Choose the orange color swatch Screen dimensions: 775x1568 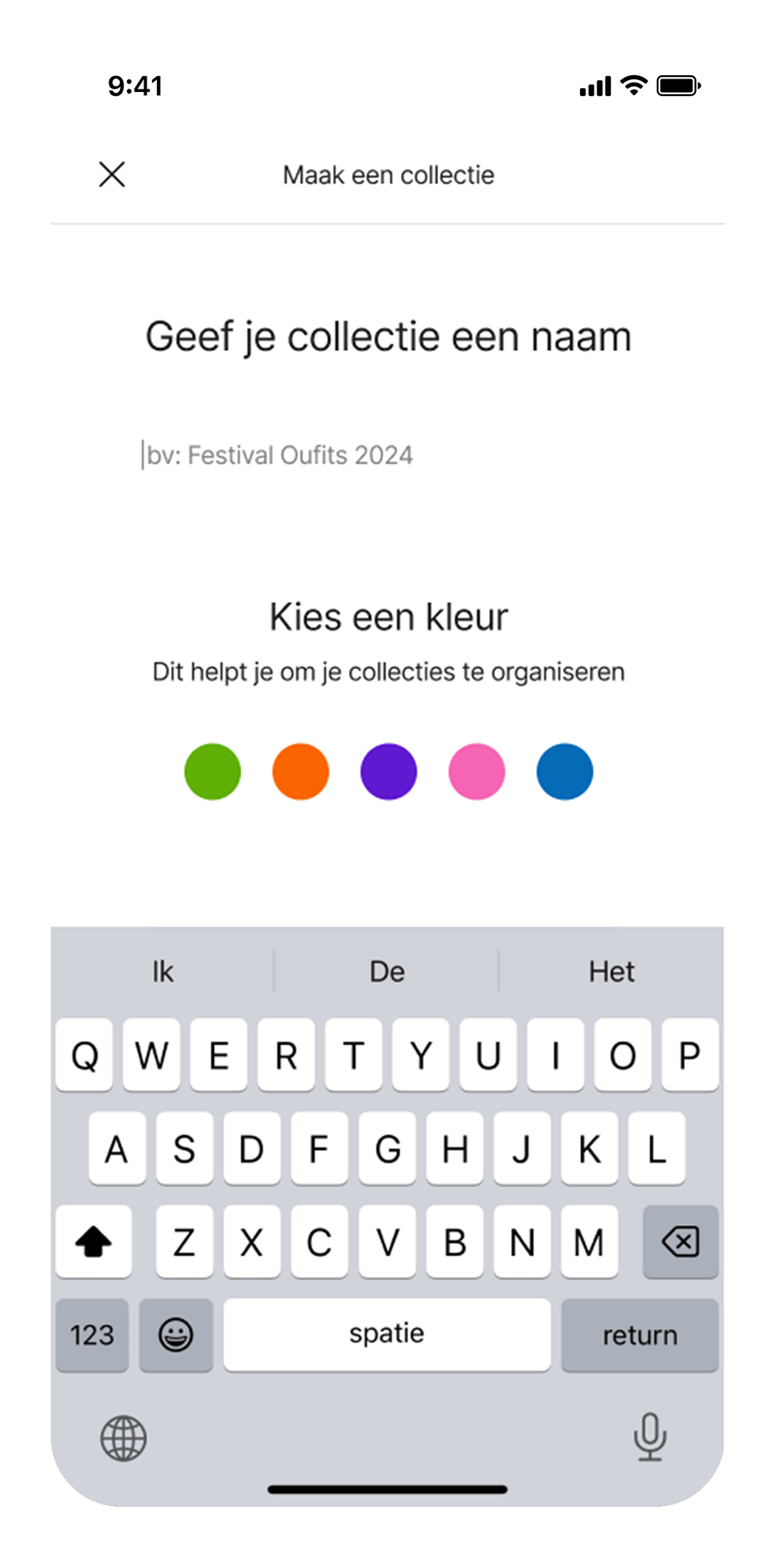click(300, 771)
